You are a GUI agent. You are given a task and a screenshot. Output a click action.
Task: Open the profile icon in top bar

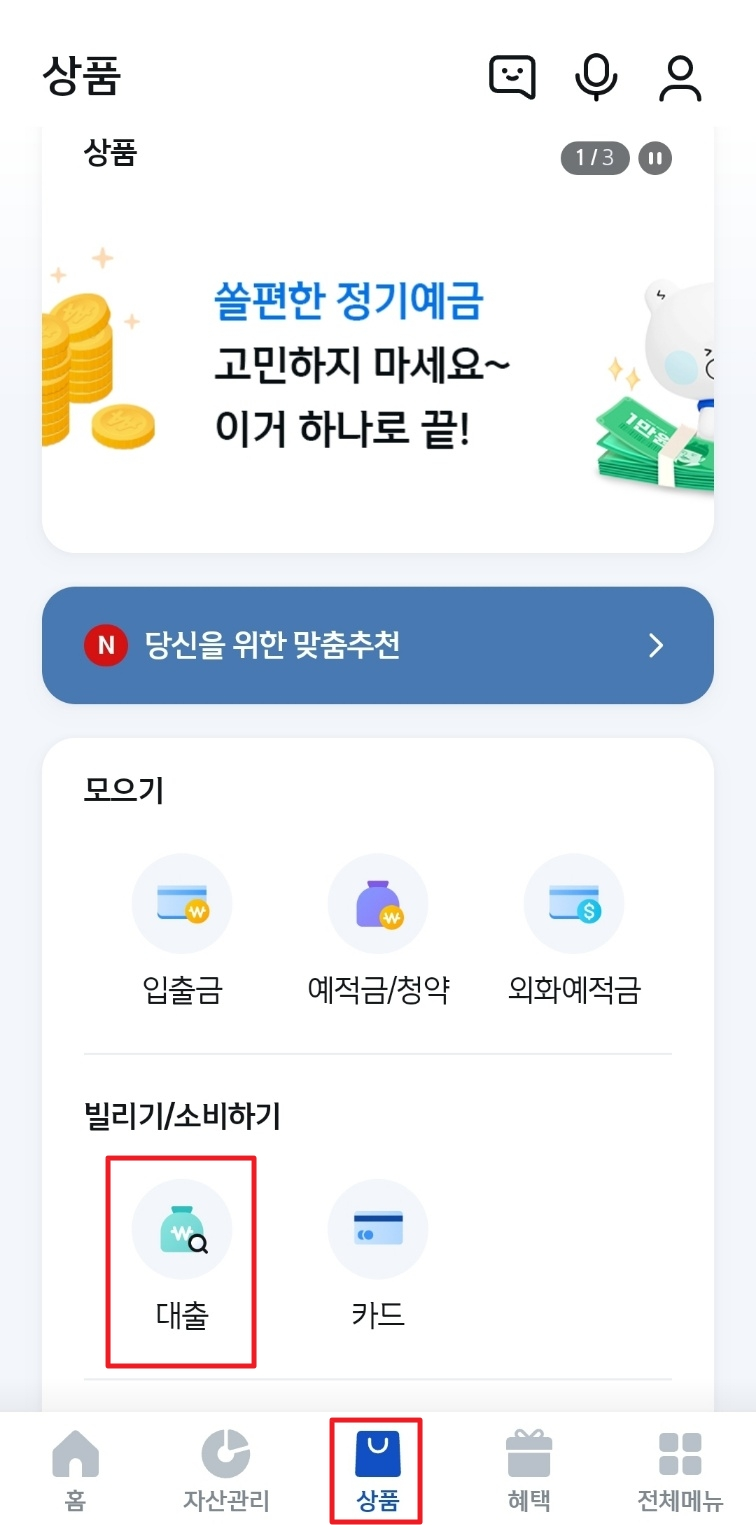tap(680, 78)
